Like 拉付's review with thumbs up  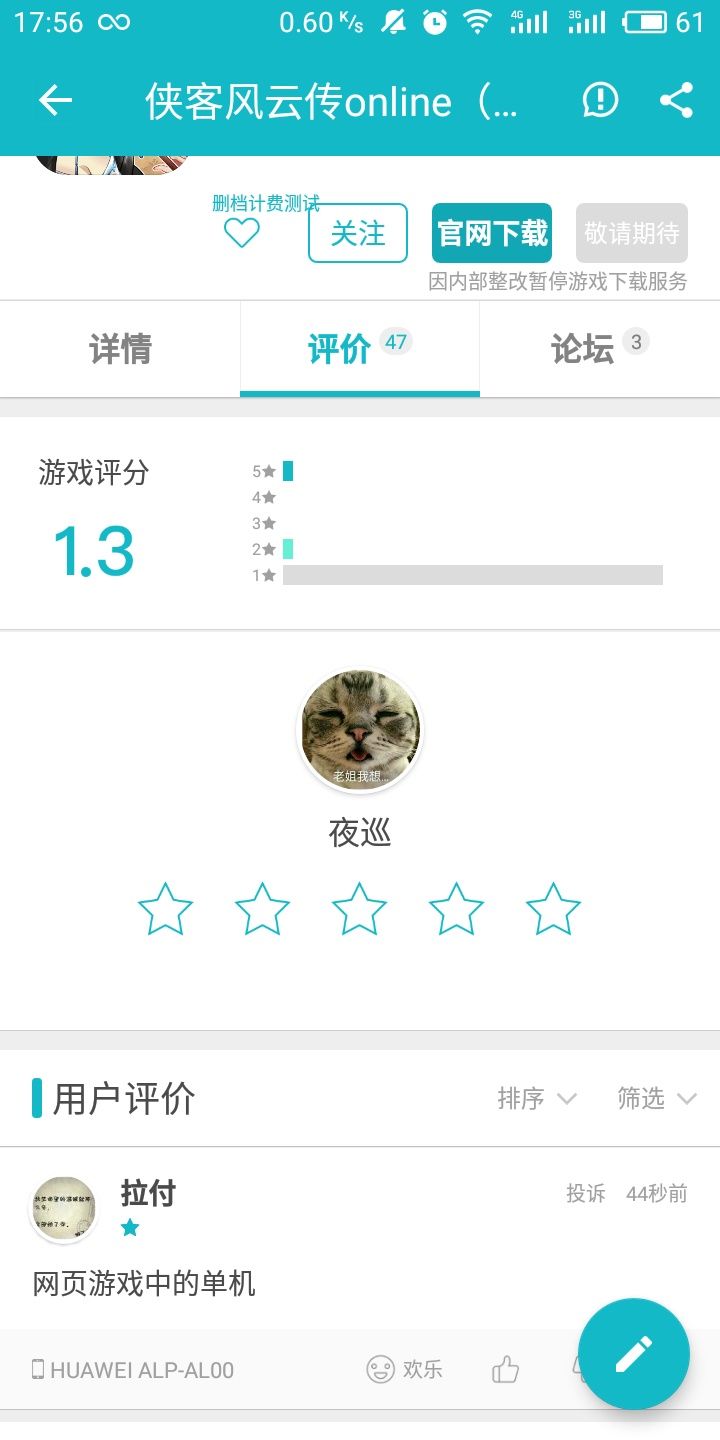(506, 1369)
